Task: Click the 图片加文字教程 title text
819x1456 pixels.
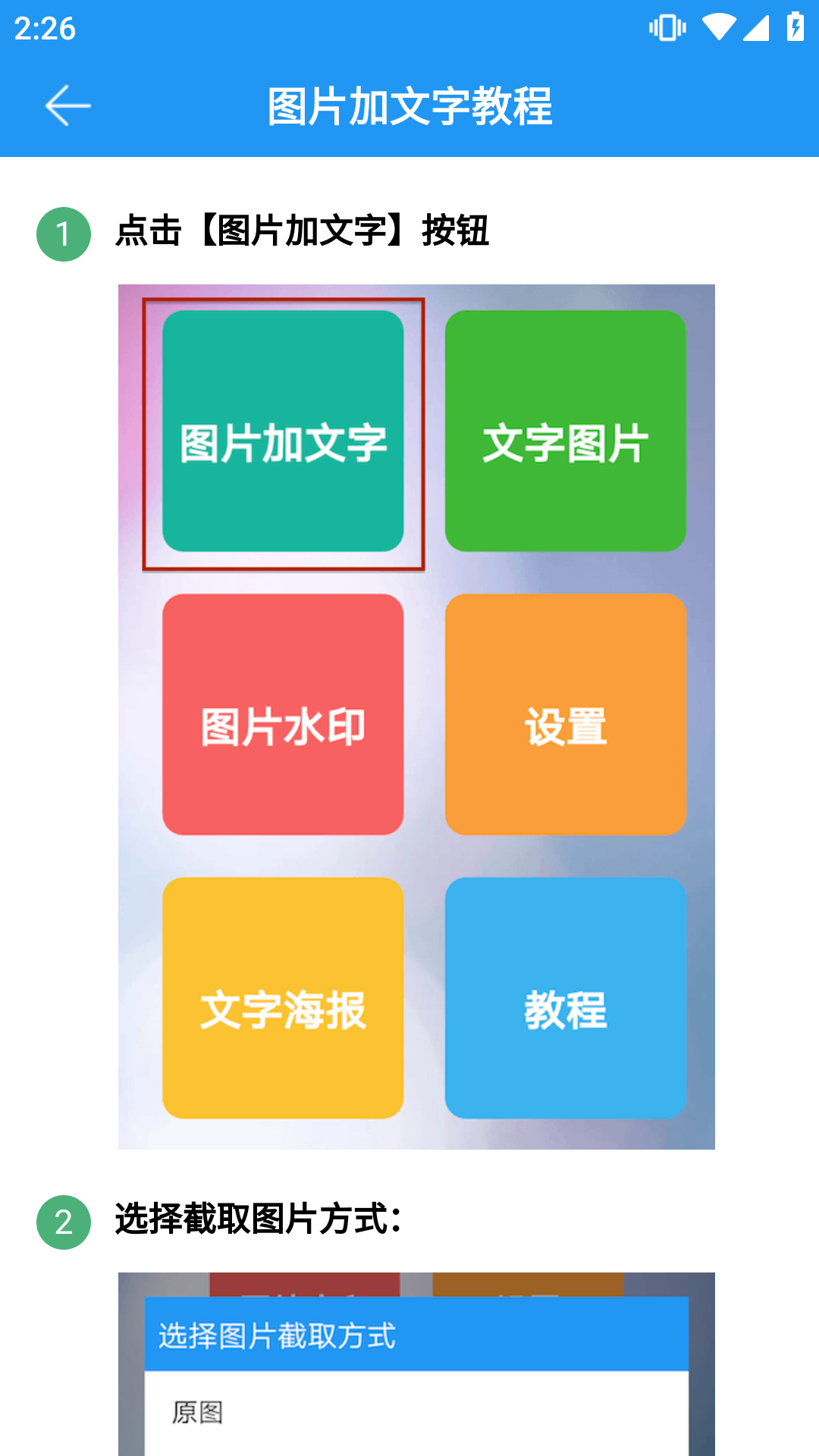Action: point(409,105)
